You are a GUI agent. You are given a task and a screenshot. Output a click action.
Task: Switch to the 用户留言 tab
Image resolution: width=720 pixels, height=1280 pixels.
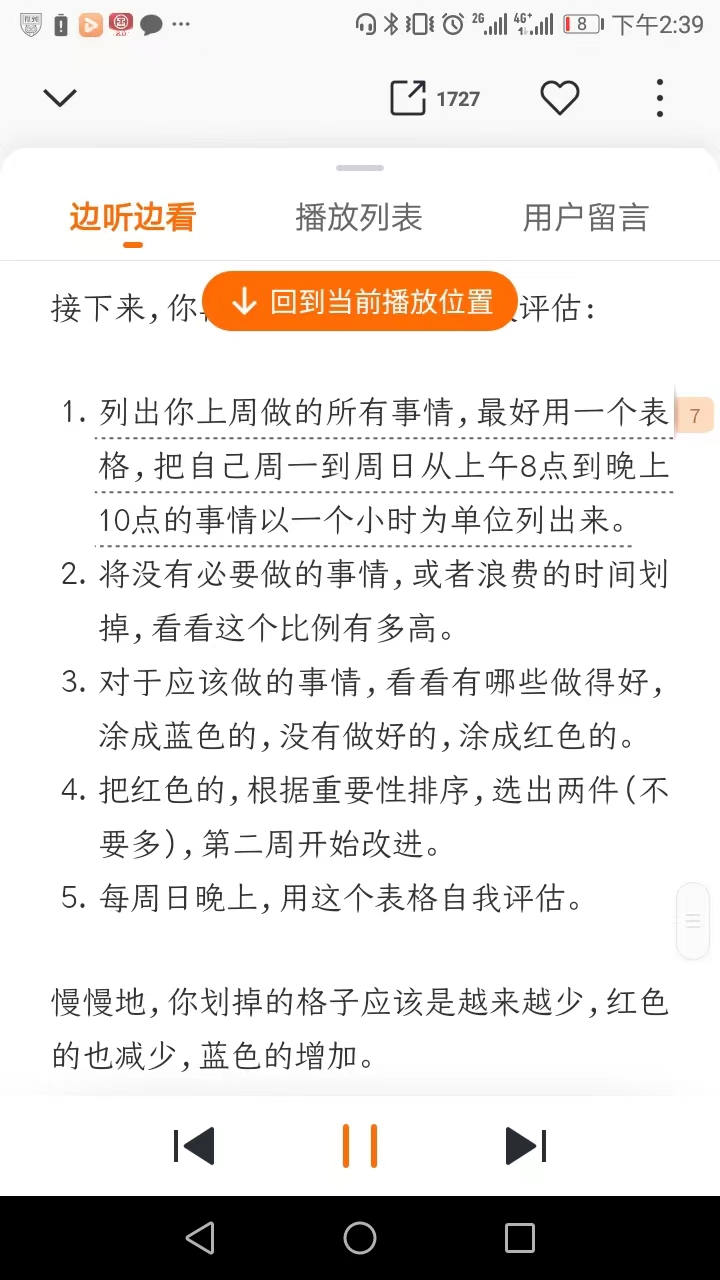[x=586, y=217]
